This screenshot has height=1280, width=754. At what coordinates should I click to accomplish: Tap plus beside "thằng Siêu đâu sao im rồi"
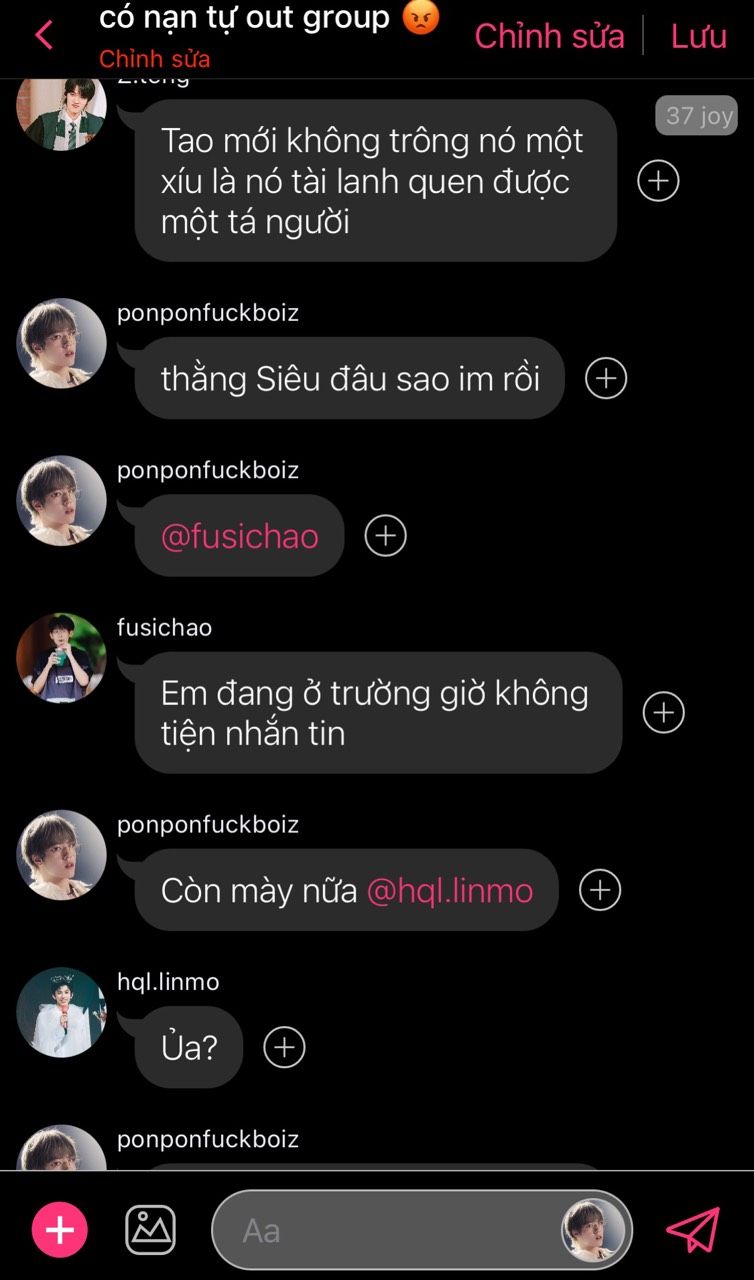coord(605,378)
